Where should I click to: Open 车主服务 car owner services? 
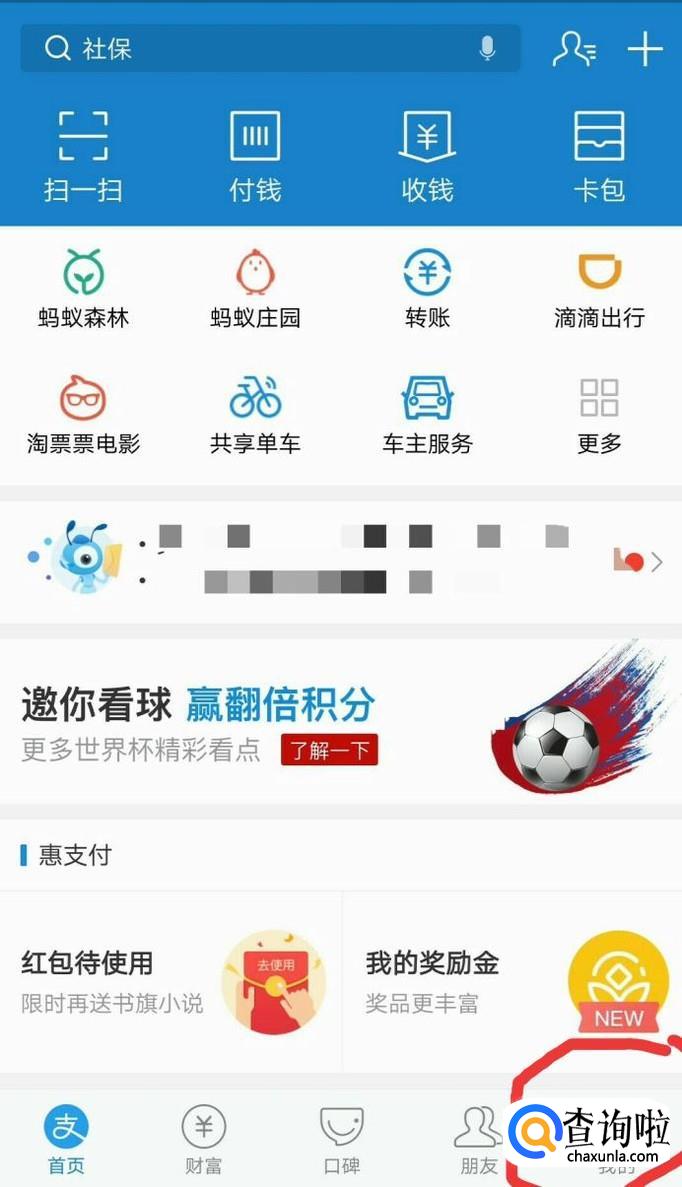(x=427, y=414)
